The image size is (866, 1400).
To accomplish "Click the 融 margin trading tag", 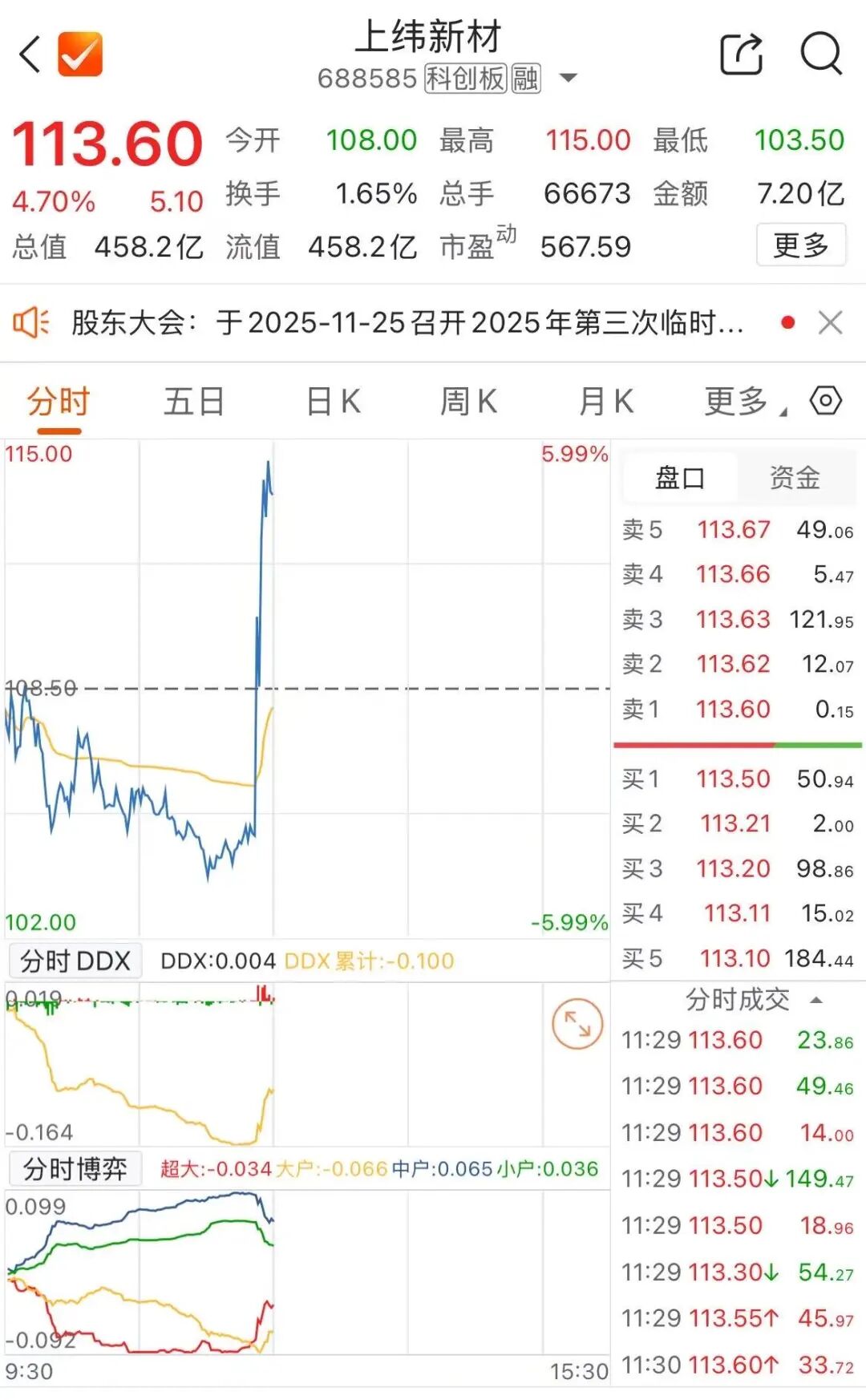I will coord(525,78).
